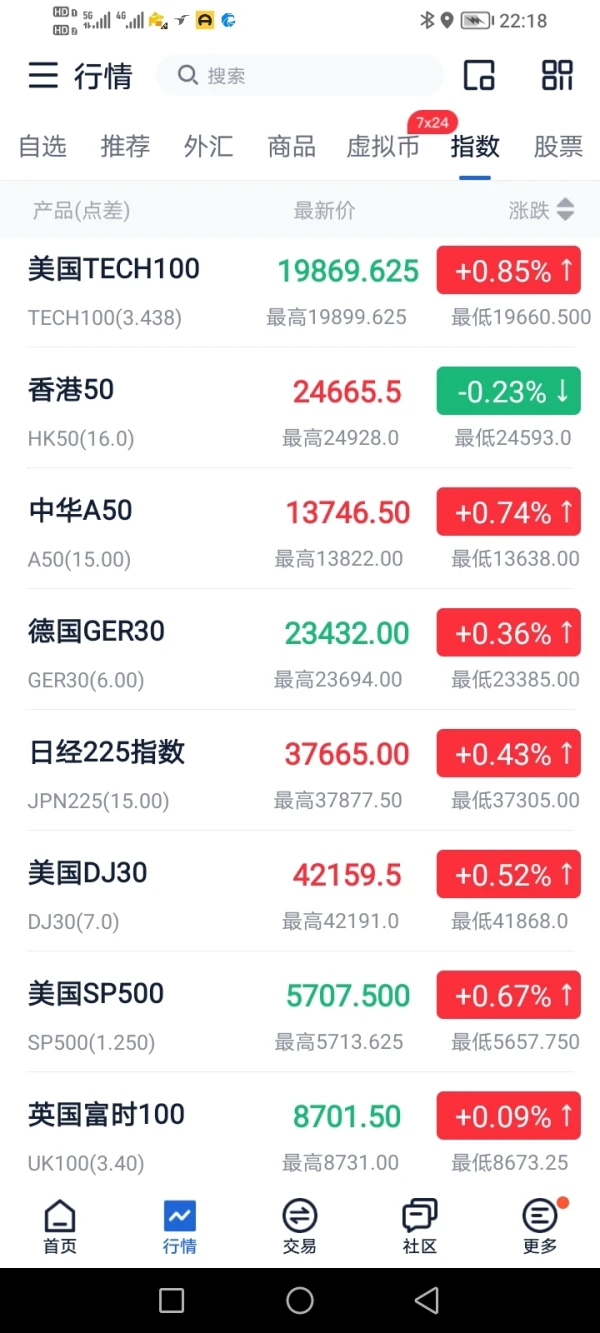Open the floating window icon
600x1333 pixels.
click(x=479, y=76)
